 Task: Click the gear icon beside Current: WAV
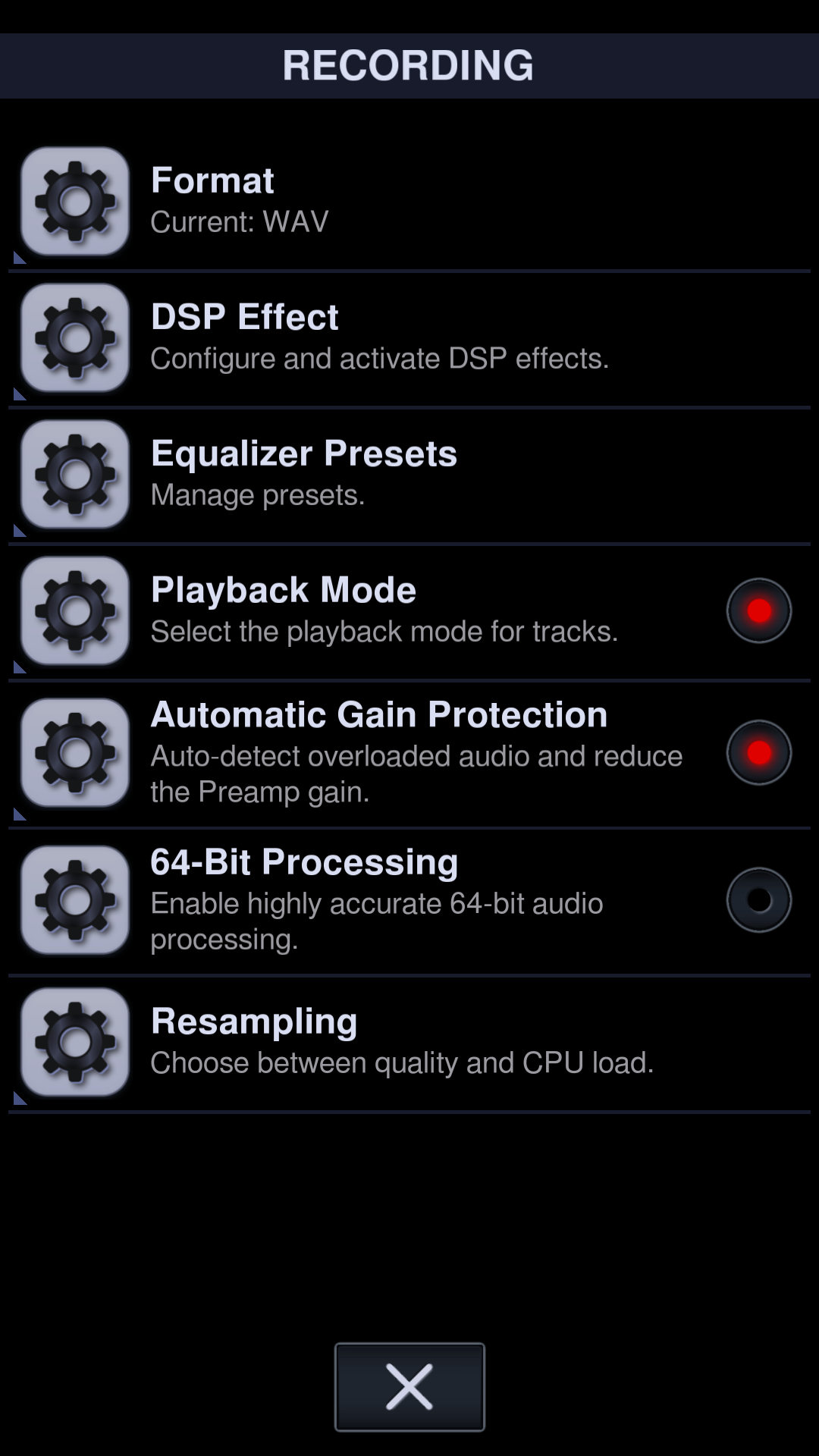[74, 201]
